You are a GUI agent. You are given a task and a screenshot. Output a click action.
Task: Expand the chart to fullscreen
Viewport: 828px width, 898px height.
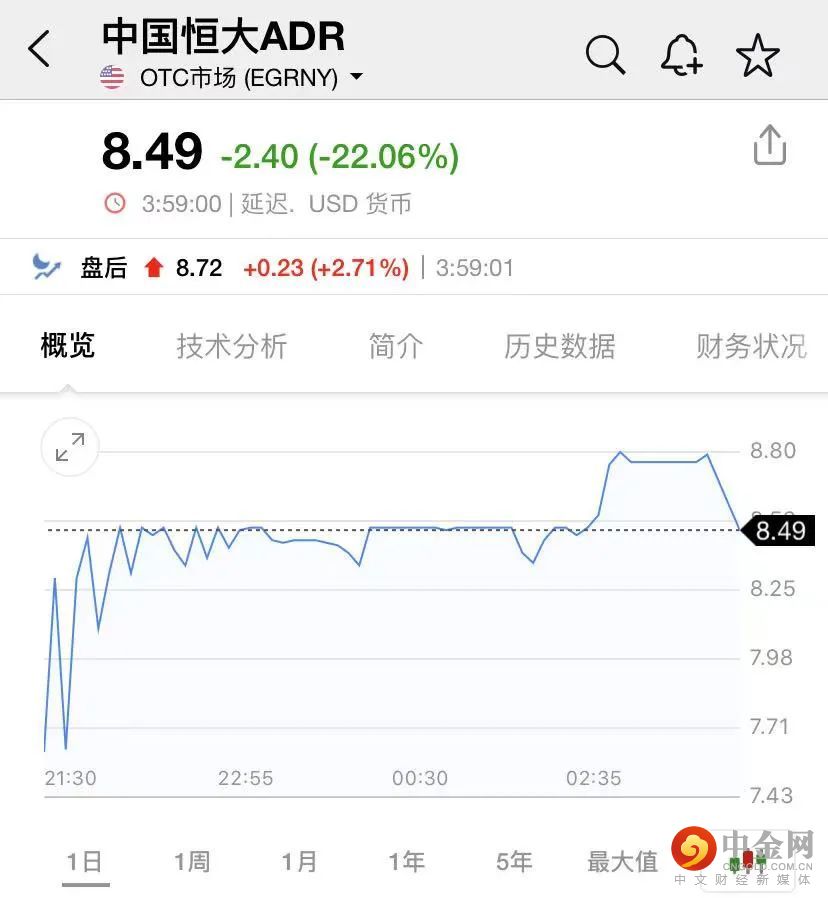70,448
